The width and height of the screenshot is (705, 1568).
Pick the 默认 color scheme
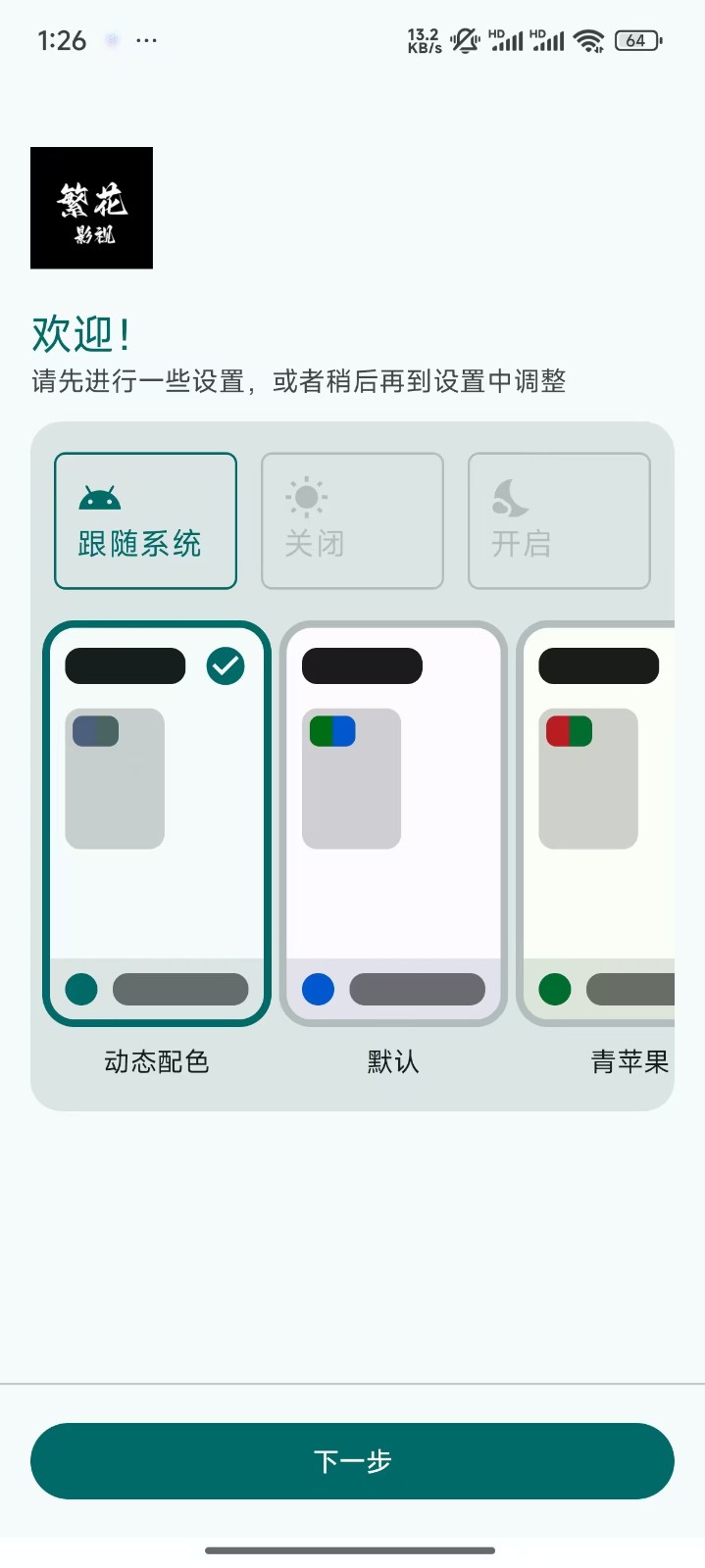(x=393, y=824)
